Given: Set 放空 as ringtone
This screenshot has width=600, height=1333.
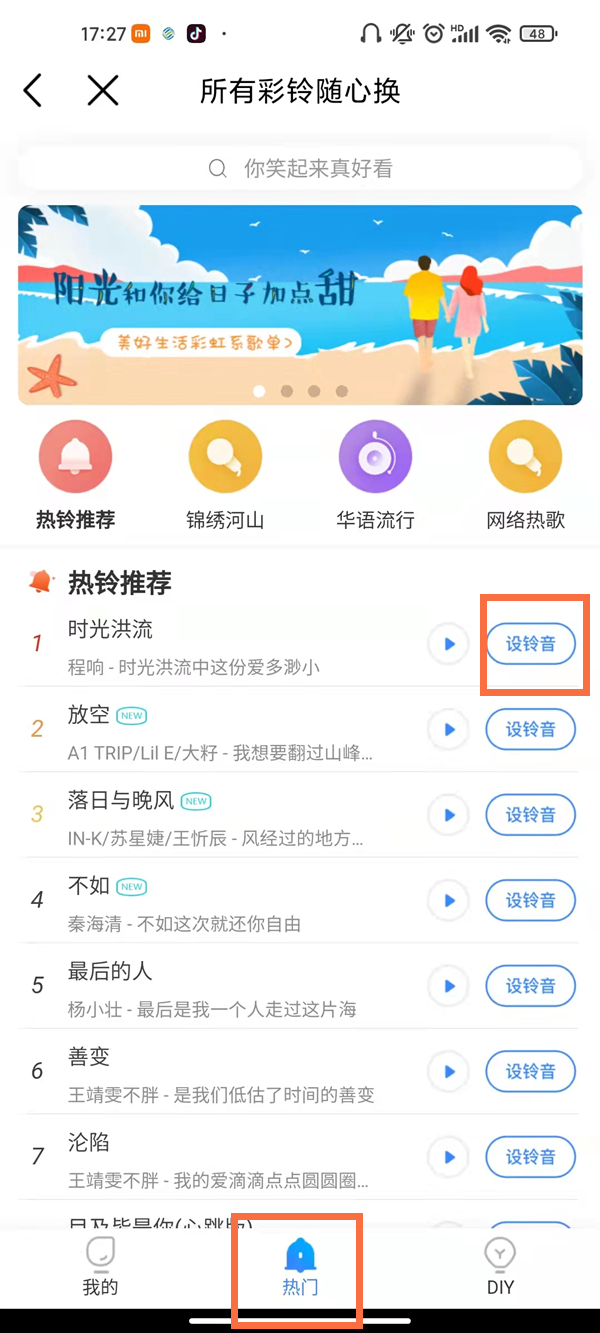Looking at the screenshot, I should pos(530,730).
